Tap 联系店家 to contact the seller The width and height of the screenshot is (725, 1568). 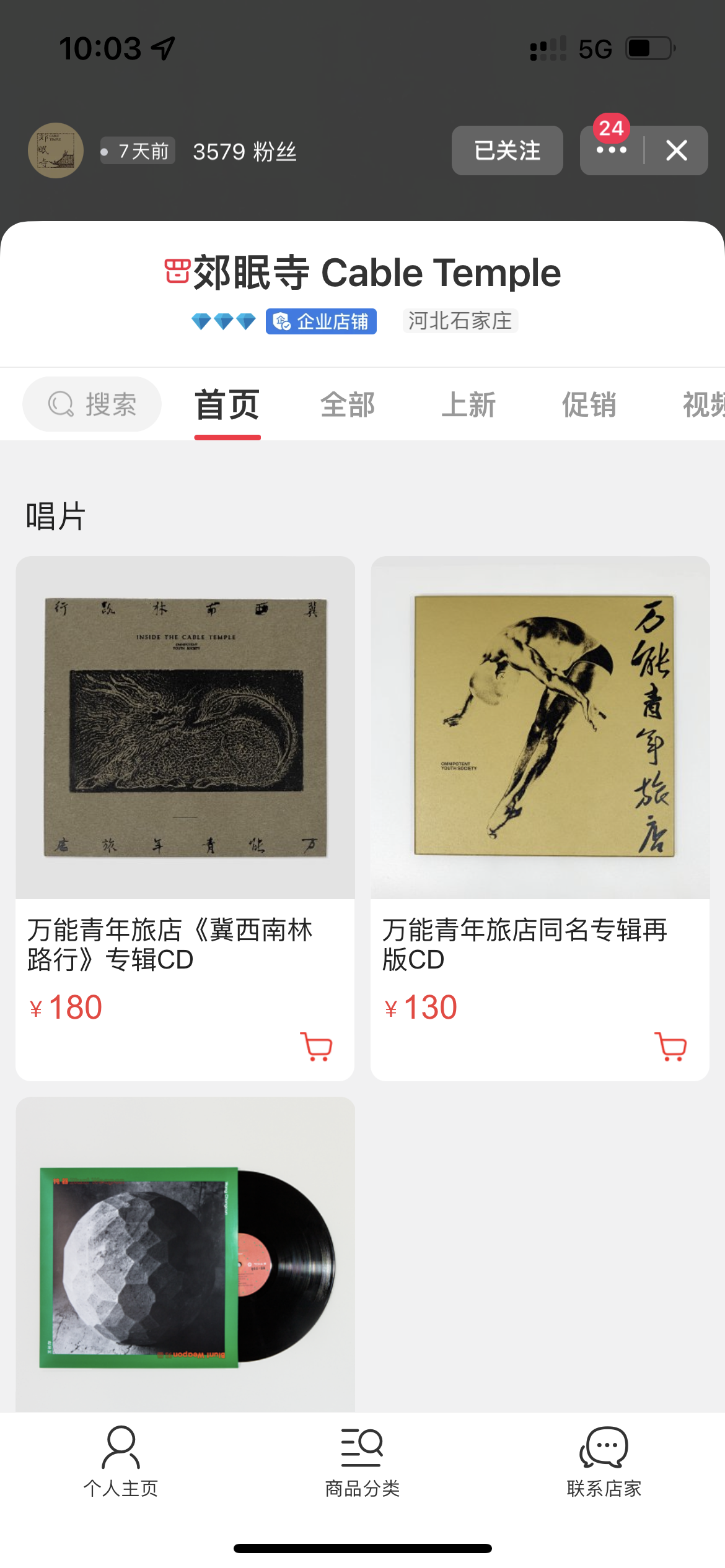tap(604, 1461)
